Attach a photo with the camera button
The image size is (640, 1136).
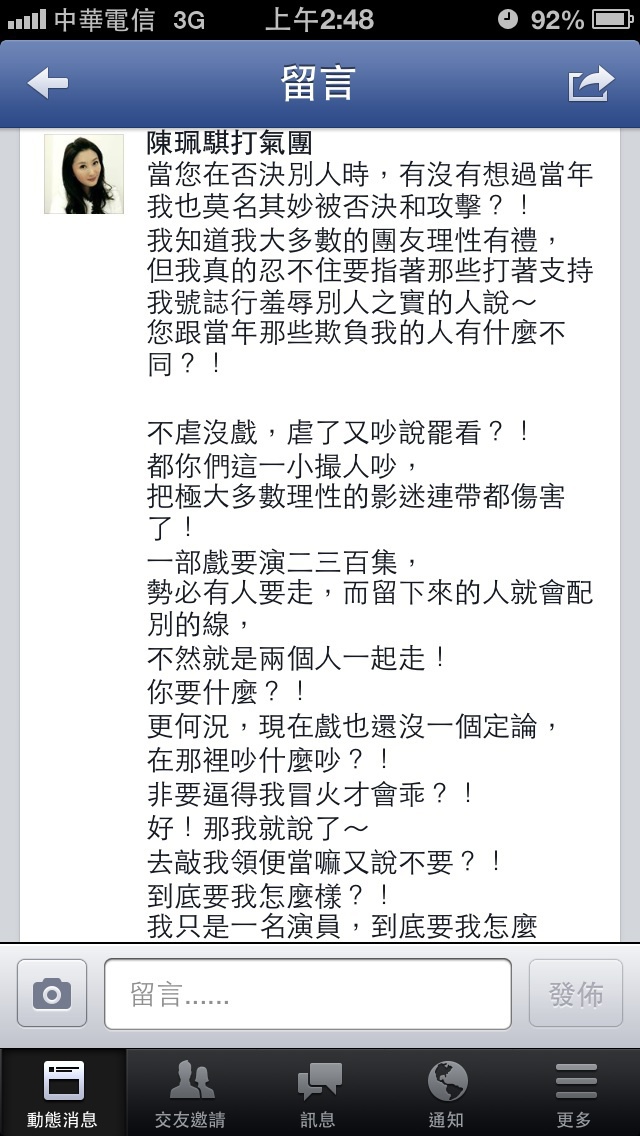[52, 993]
